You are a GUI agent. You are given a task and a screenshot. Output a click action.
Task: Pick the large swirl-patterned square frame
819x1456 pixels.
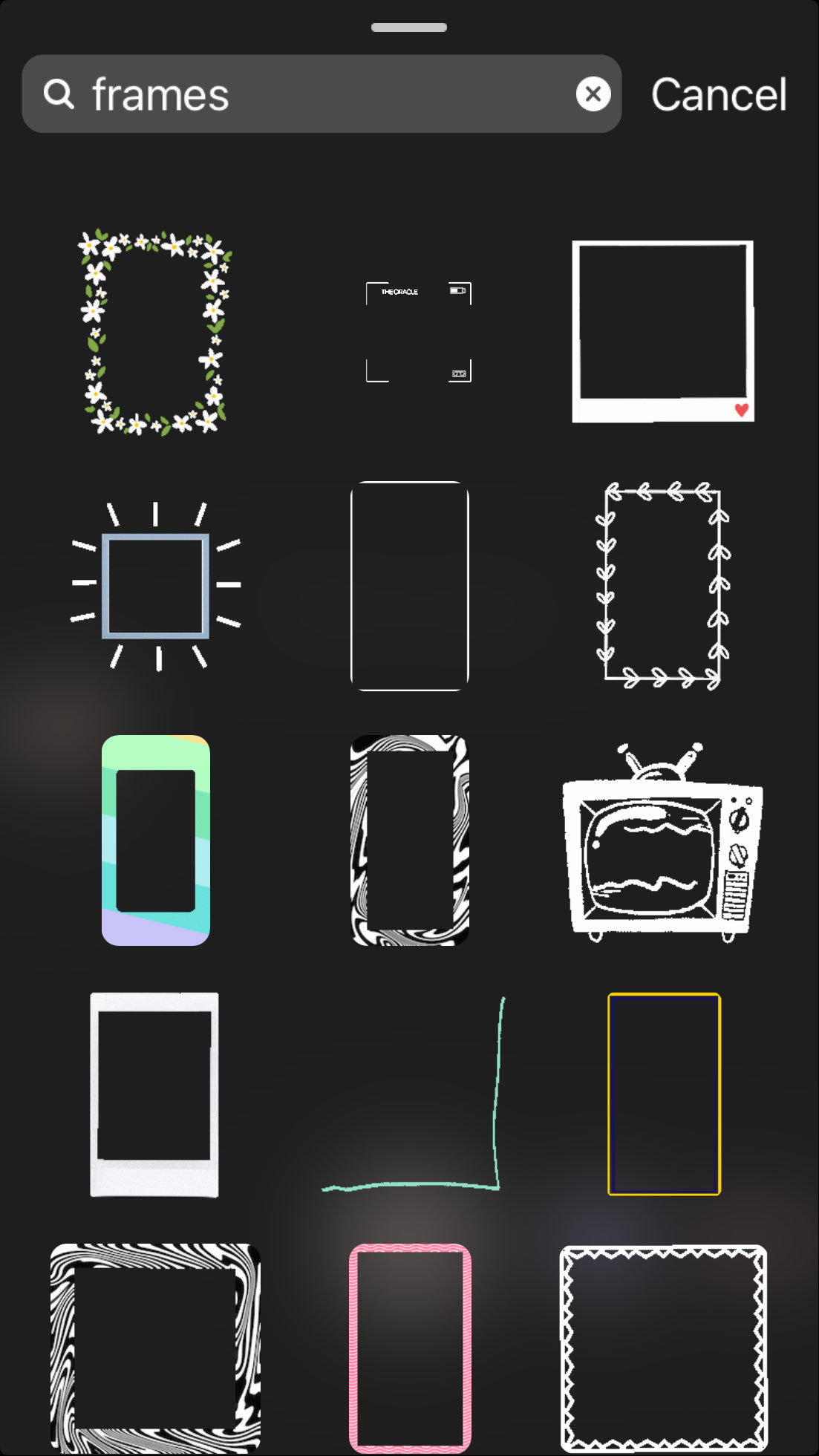[156, 1351]
